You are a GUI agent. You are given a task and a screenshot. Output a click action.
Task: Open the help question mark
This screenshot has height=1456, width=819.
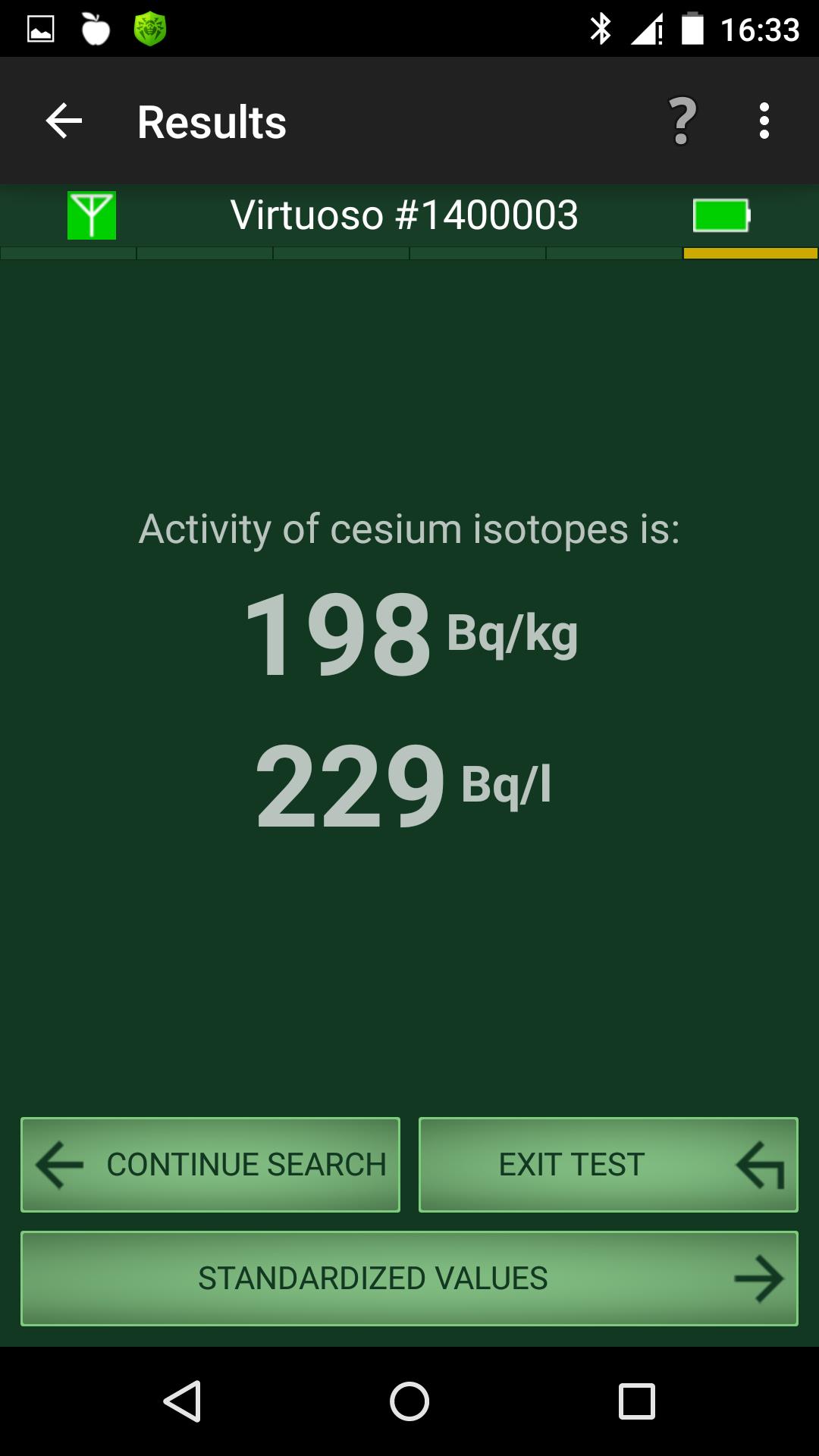682,121
